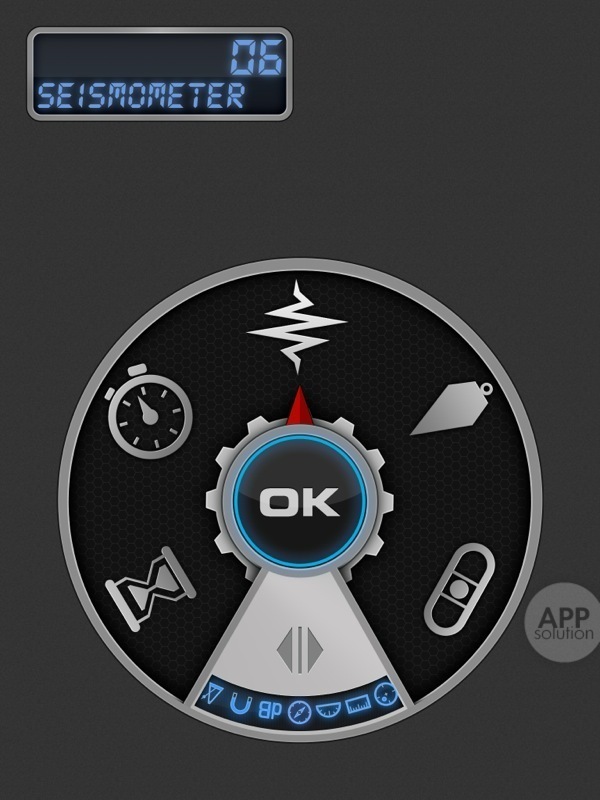Open the bubble level tool

pos(459,589)
